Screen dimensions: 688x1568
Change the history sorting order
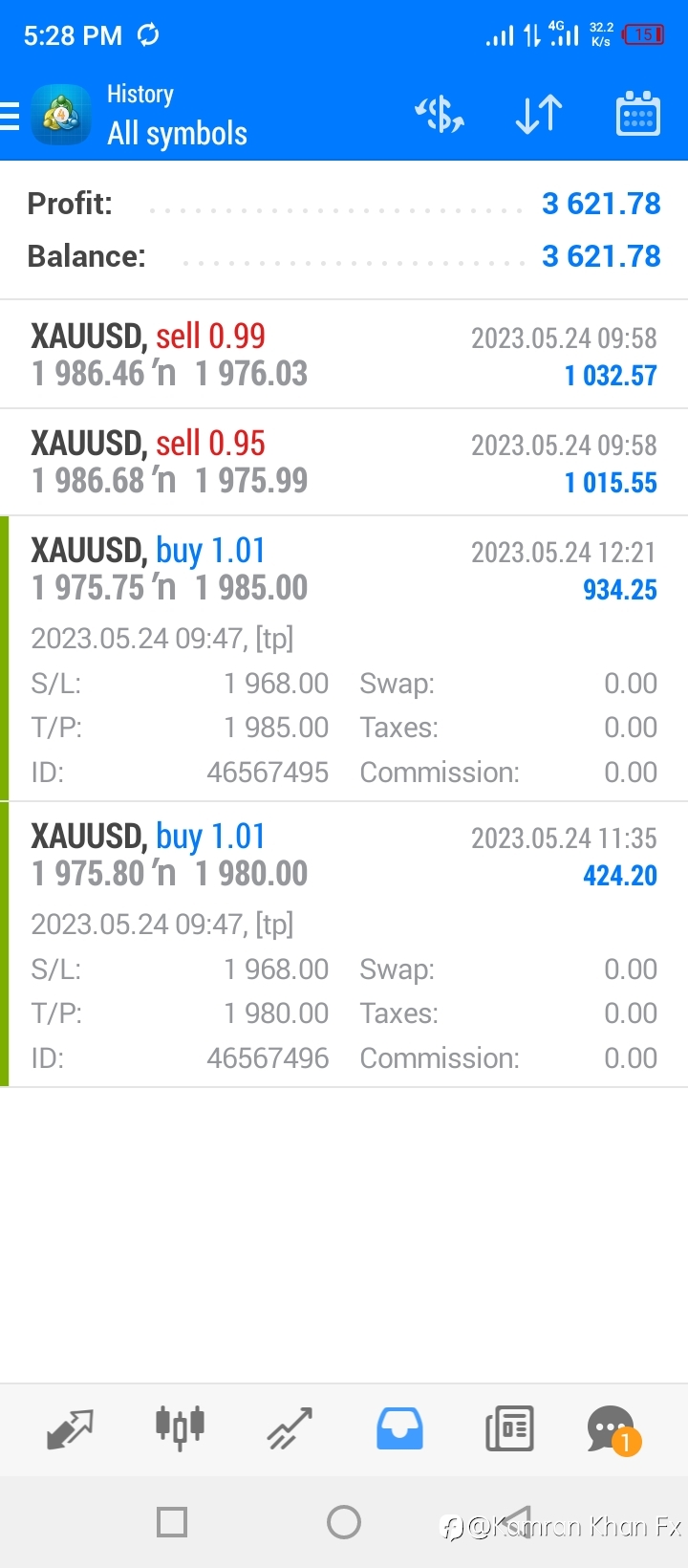[539, 115]
